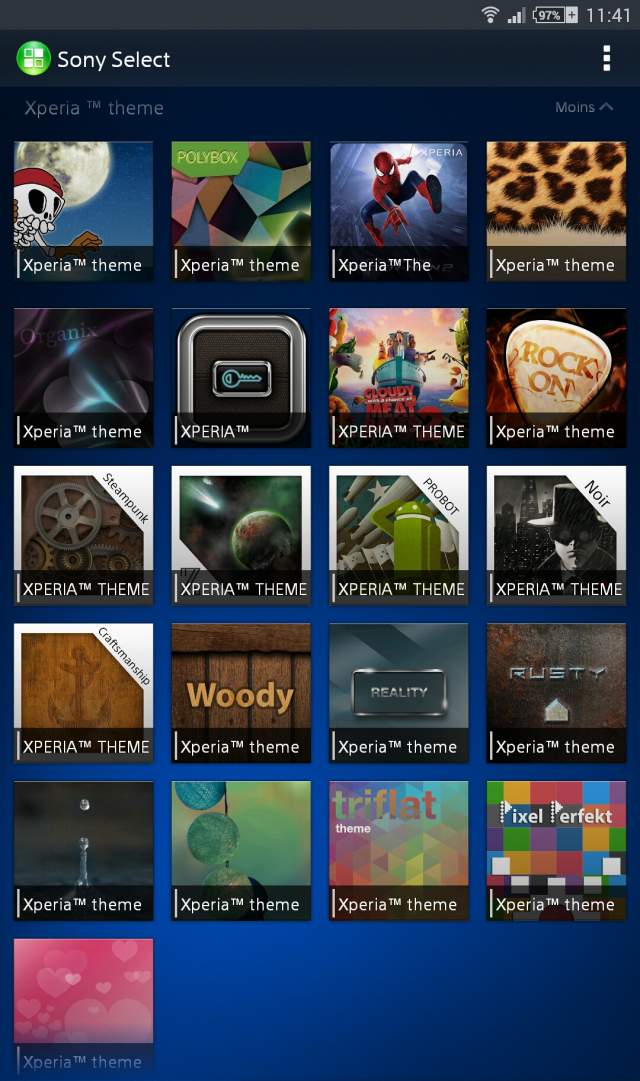Select the leopard print theme
Image resolution: width=640 pixels, height=1081 pixels.
(556, 211)
